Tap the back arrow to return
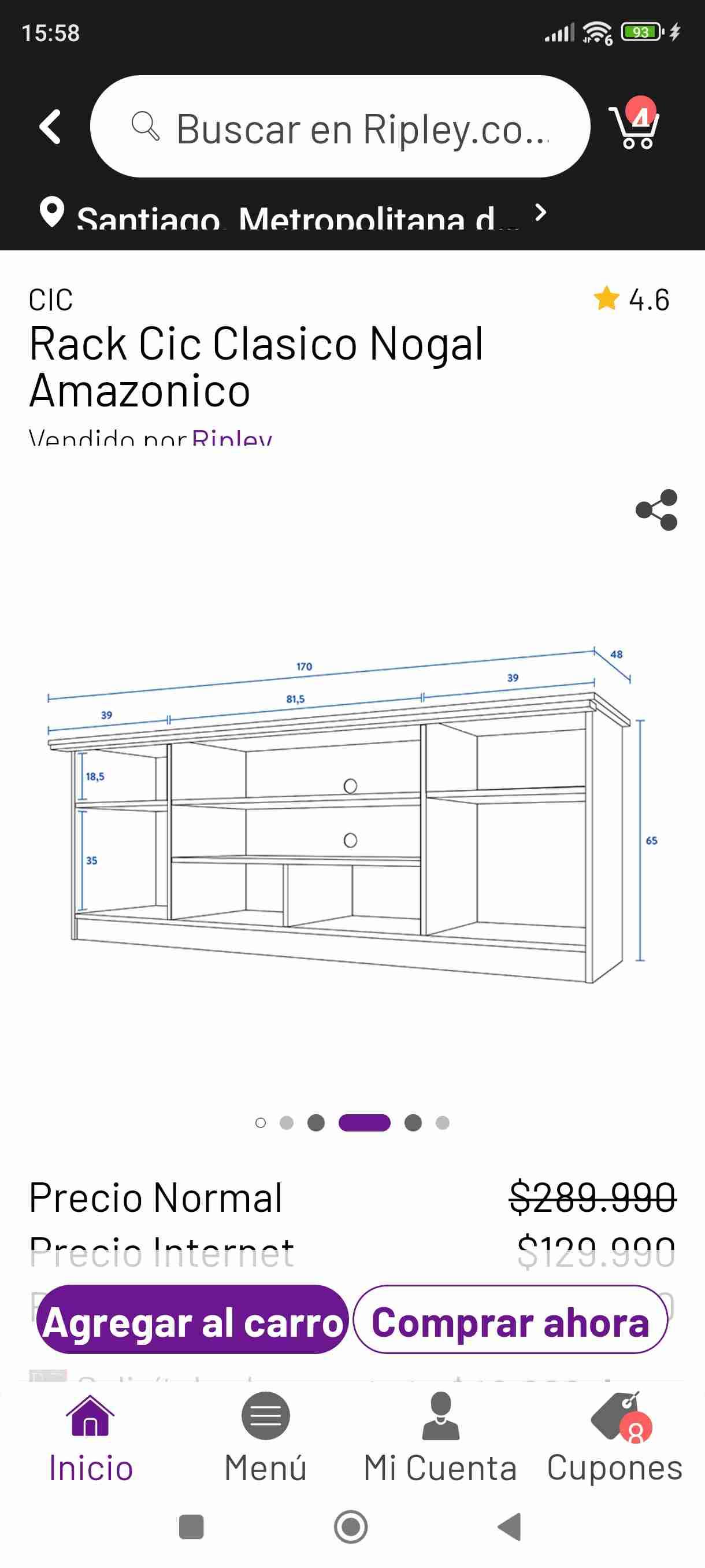705x1568 pixels. (50, 128)
